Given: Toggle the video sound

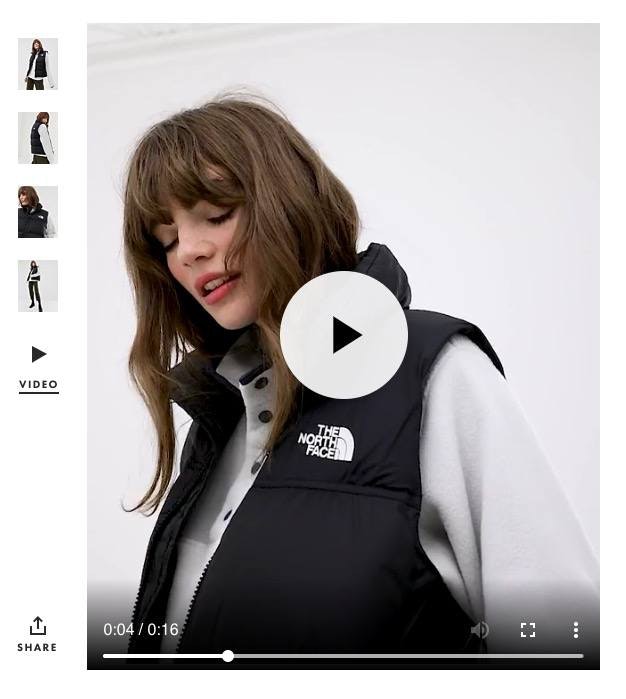Looking at the screenshot, I should (x=480, y=629).
